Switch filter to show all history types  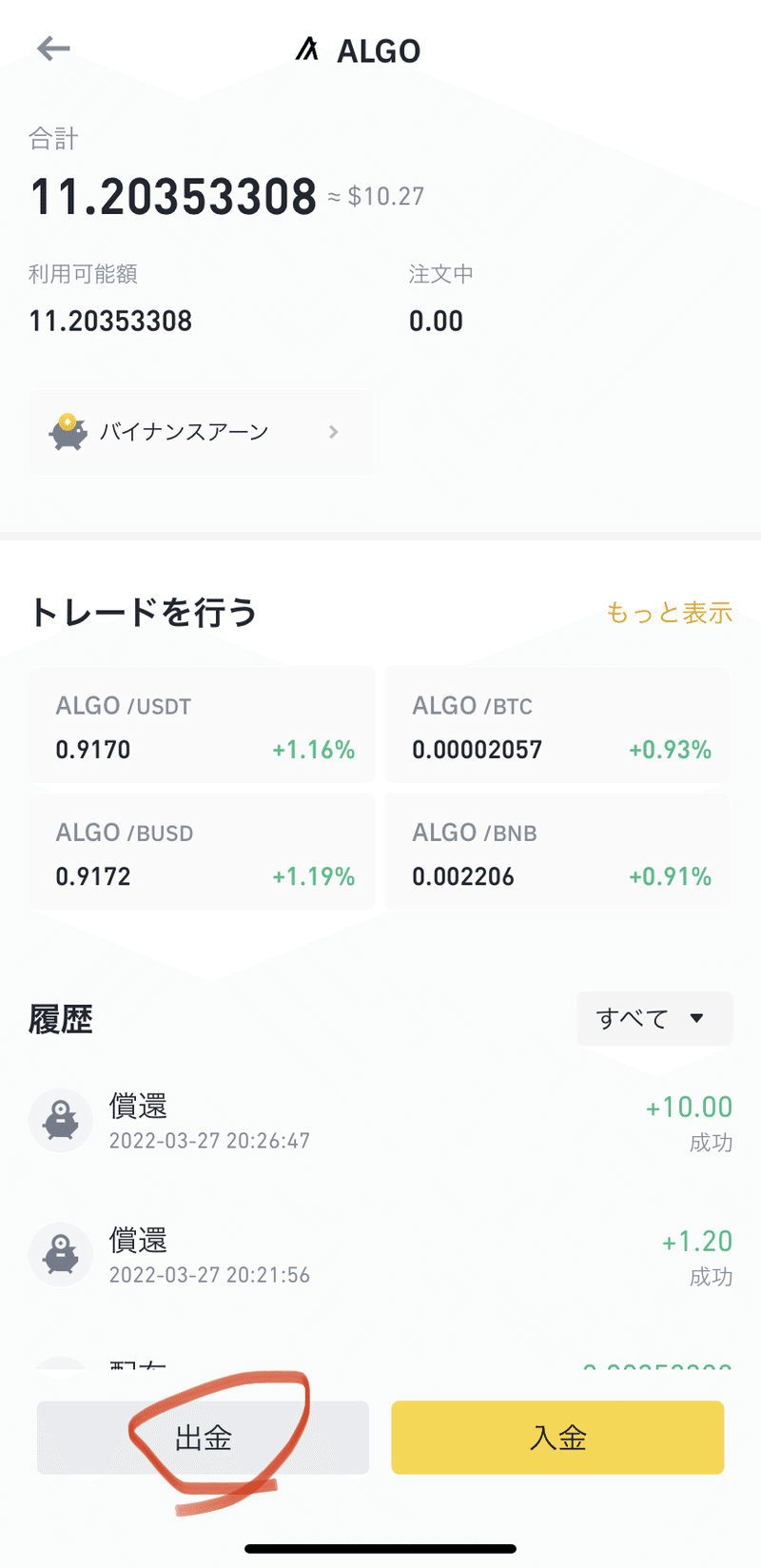tap(654, 1018)
